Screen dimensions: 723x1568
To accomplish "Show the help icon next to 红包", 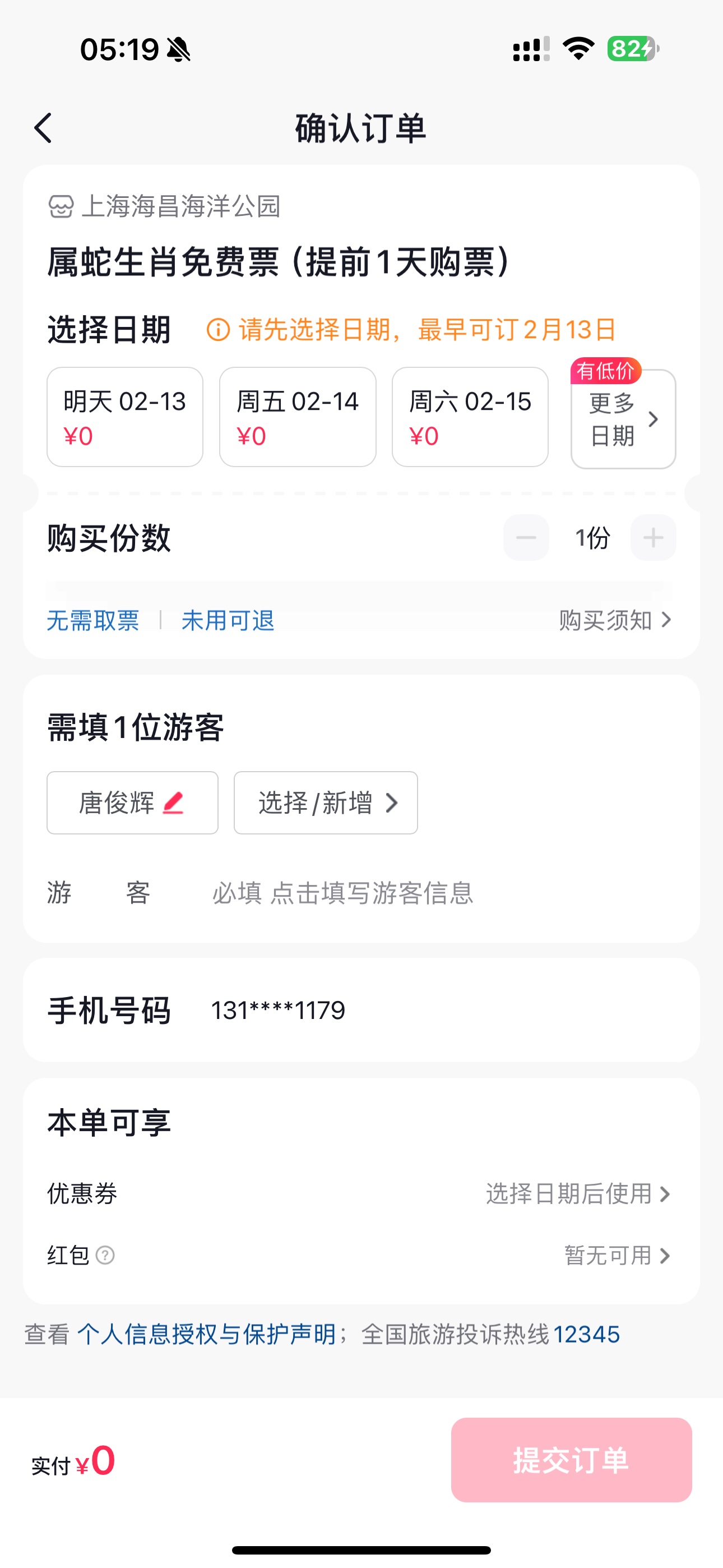I will pyautogui.click(x=105, y=1255).
